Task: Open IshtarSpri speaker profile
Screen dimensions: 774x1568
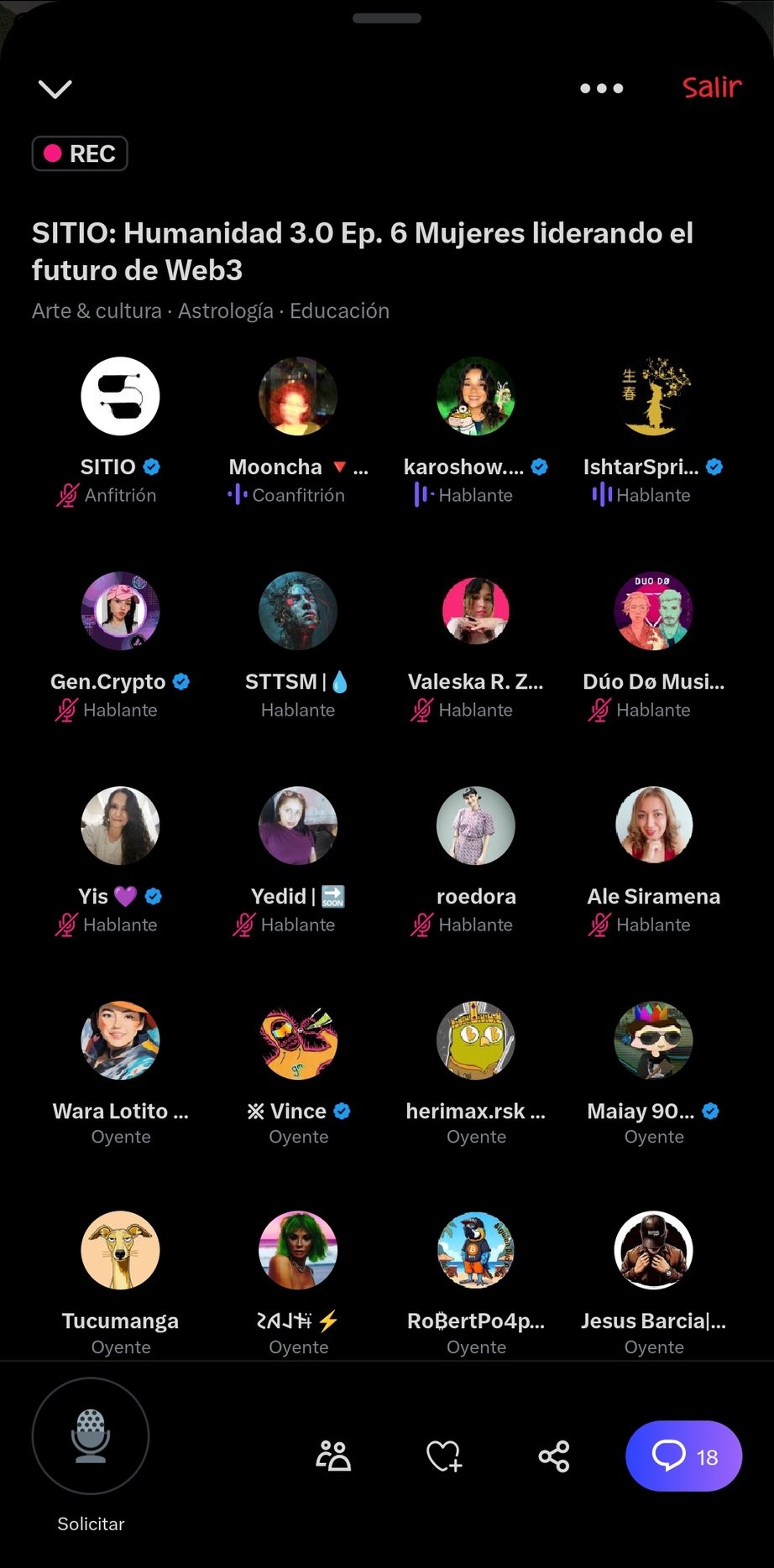Action: point(654,396)
